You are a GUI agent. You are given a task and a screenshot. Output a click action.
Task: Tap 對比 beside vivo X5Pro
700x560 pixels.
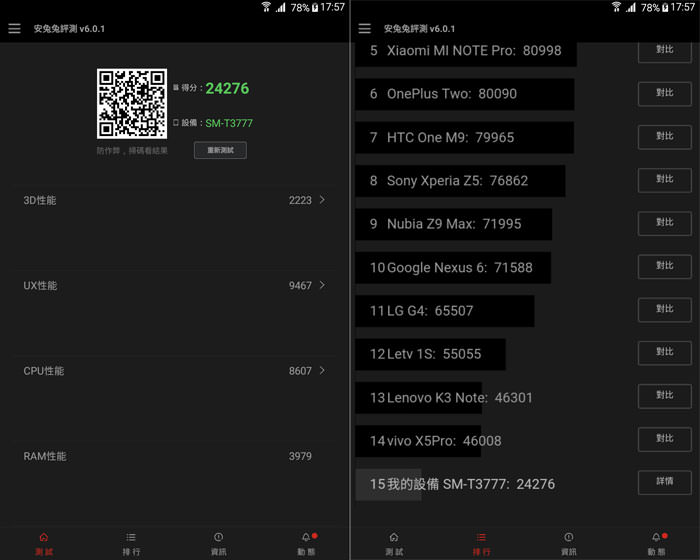point(664,439)
